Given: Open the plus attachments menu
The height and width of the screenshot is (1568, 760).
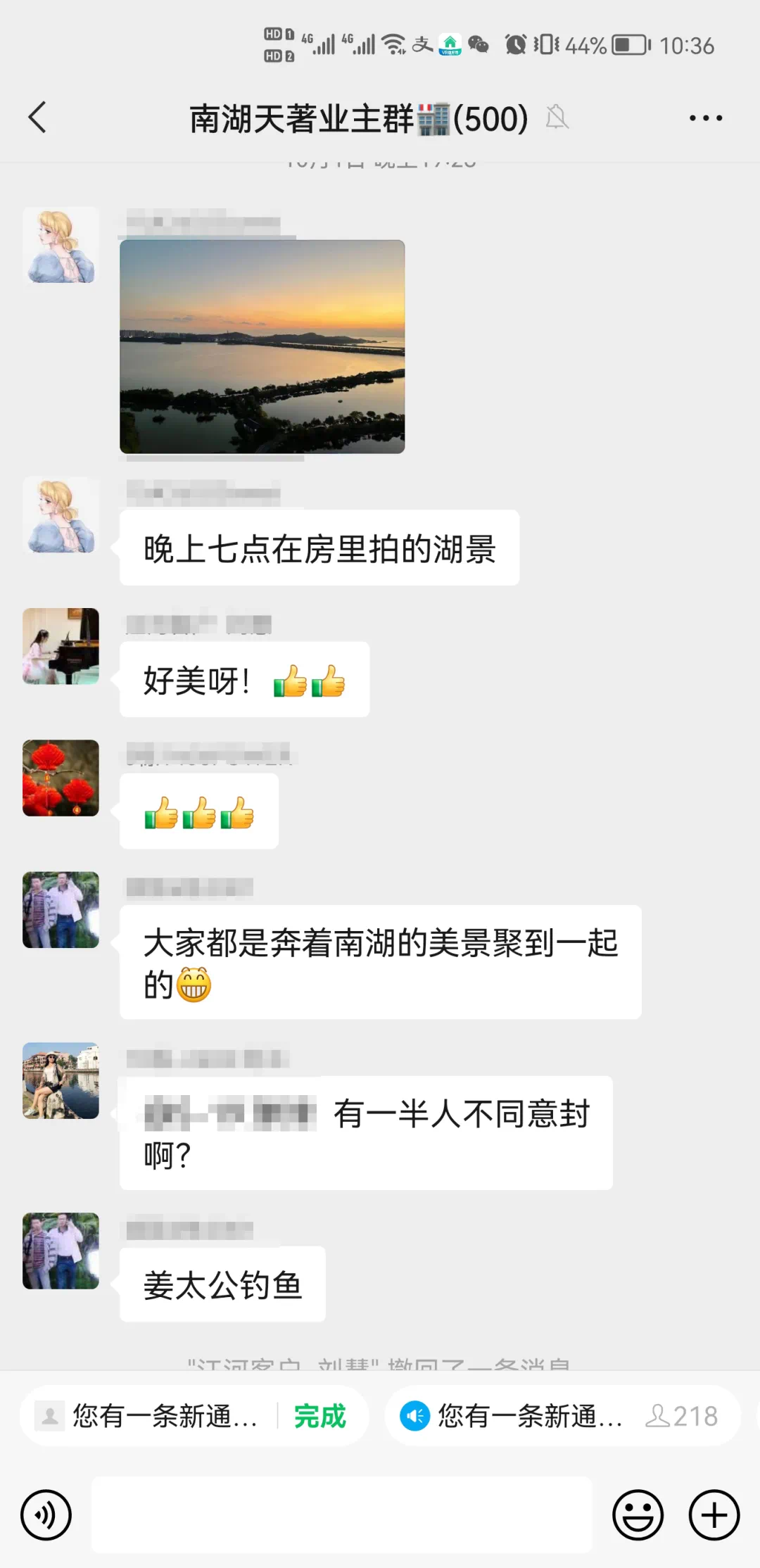Looking at the screenshot, I should pos(714,1515).
